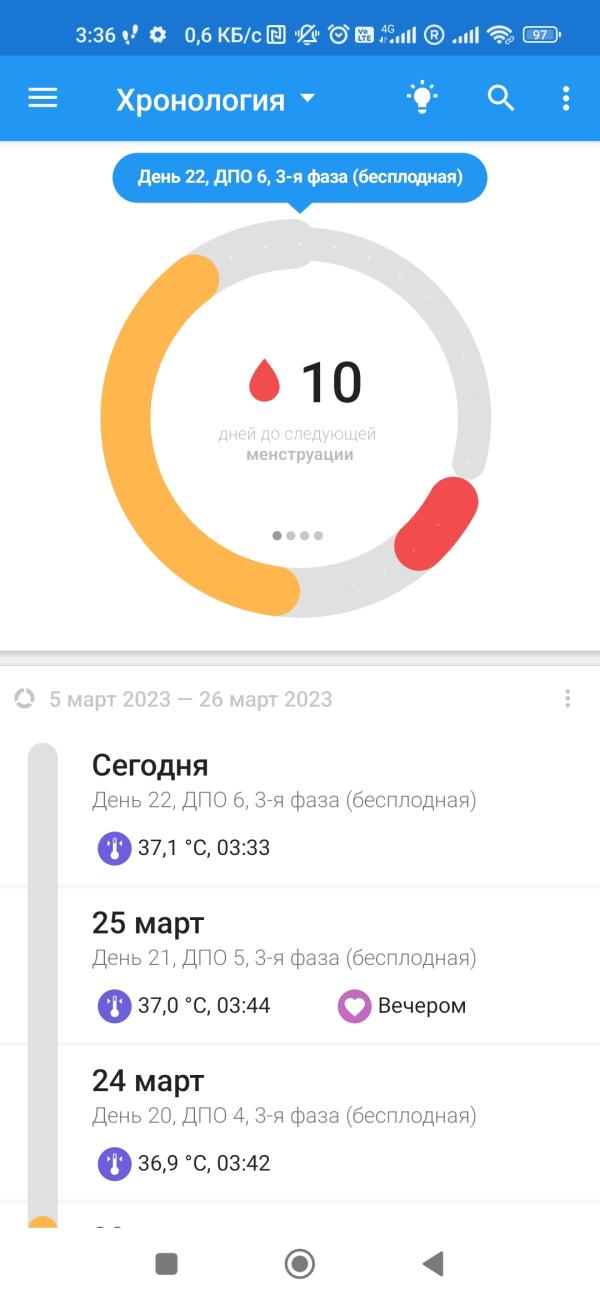This screenshot has height=1299, width=600.
Task: Go to the system home screen
Action: click(x=300, y=1264)
